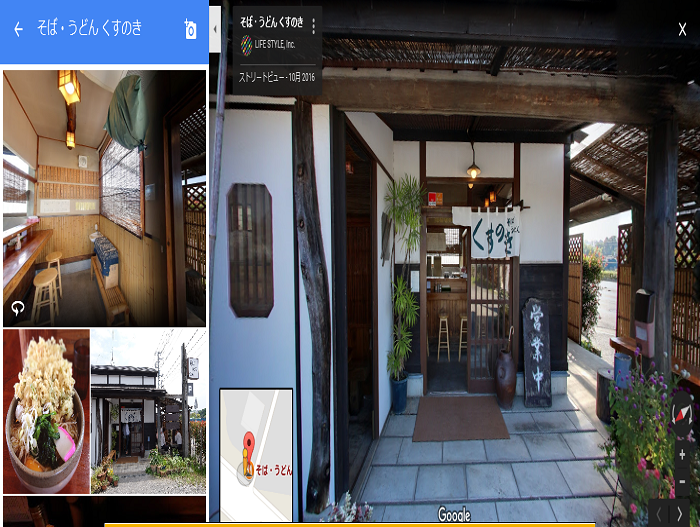Go to the previous photo
This screenshot has height=527, width=700.
pos(660,514)
